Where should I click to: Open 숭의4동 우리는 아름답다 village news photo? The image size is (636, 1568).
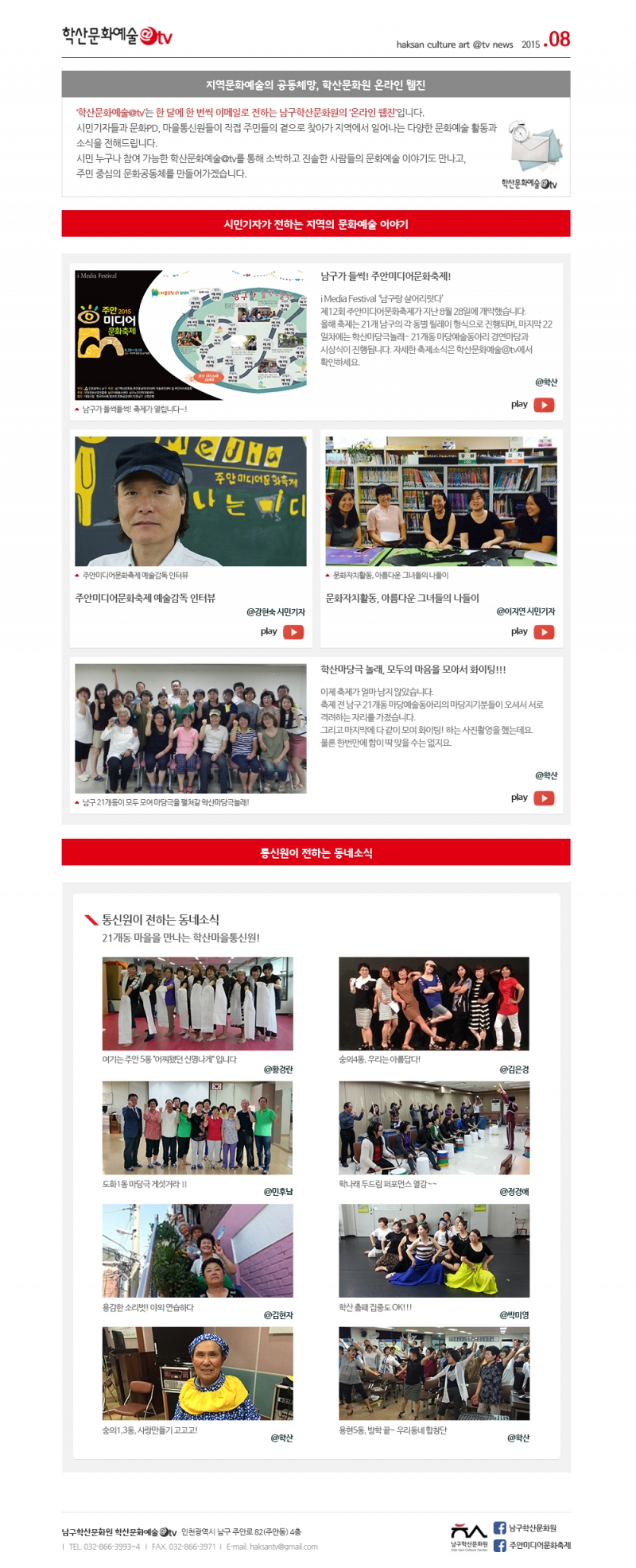[x=434, y=1003]
